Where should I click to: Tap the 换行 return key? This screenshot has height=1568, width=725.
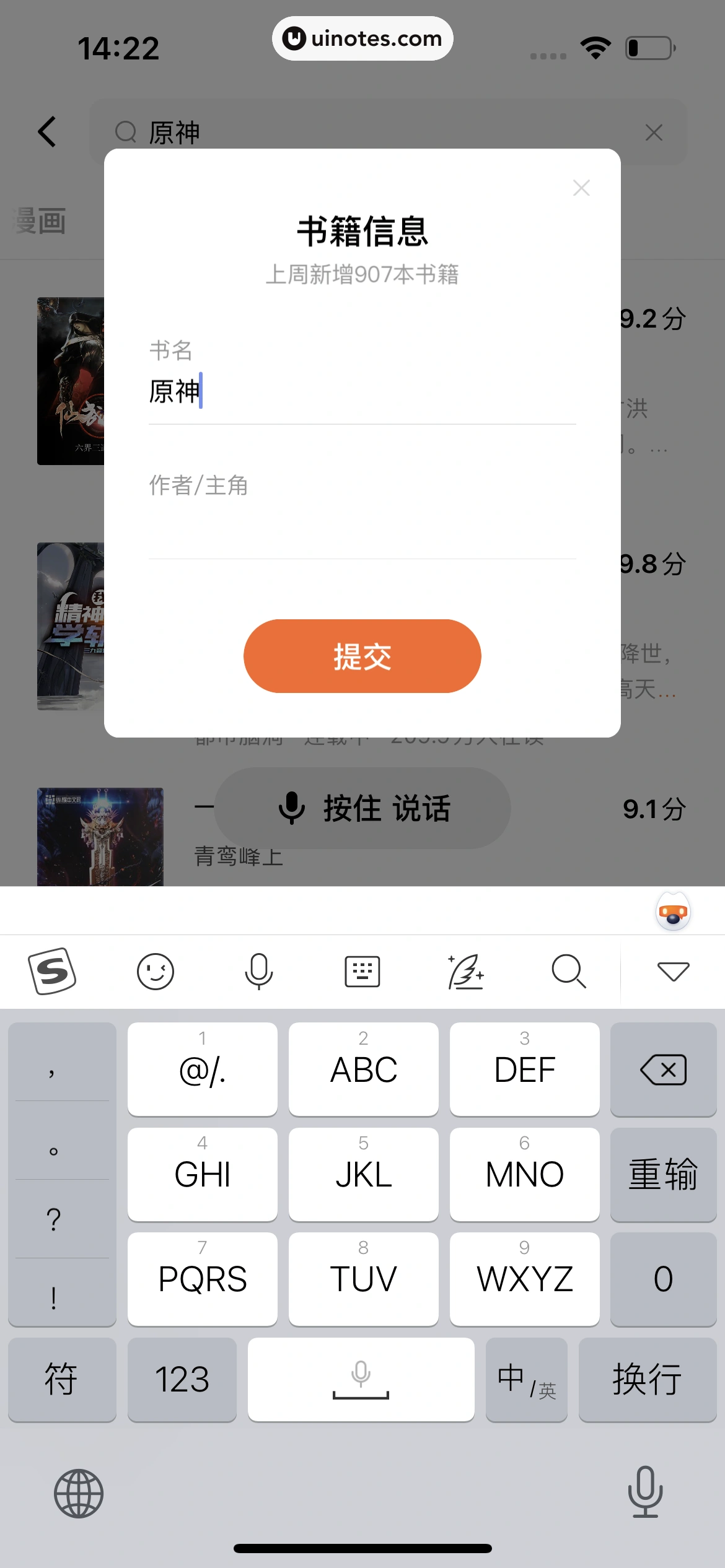click(x=647, y=1380)
